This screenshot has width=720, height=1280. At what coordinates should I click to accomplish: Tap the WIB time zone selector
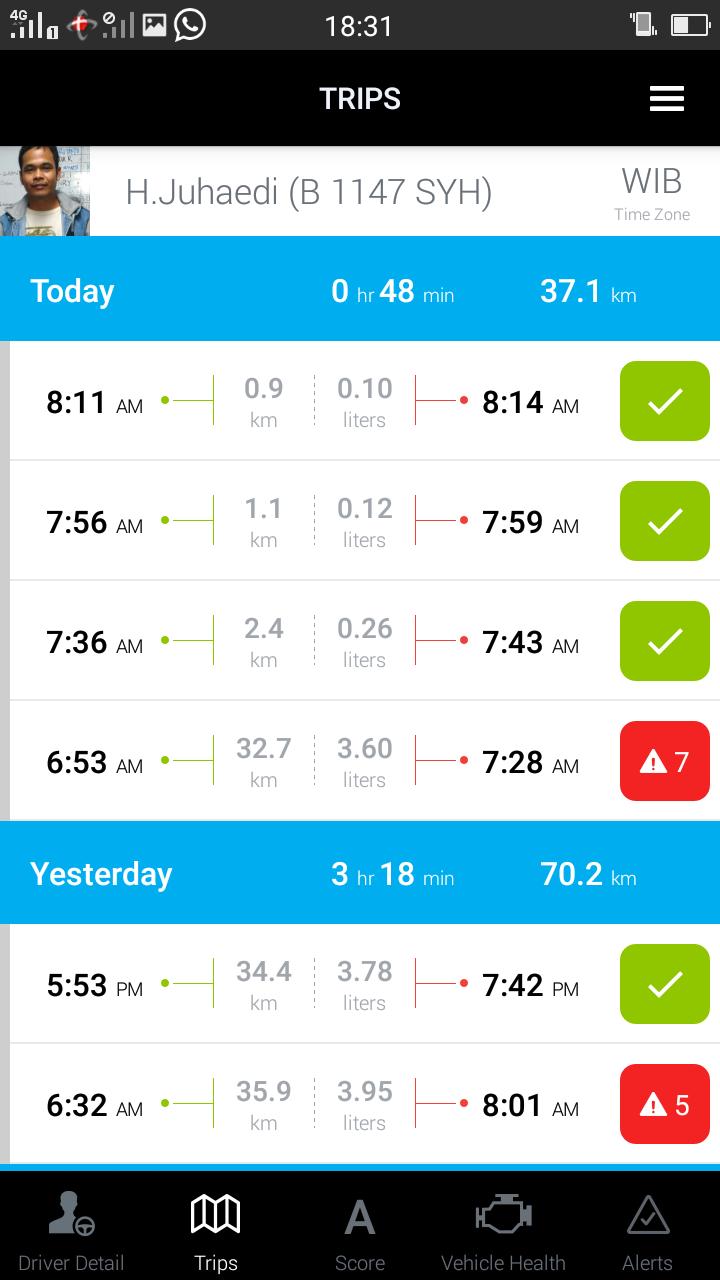651,192
